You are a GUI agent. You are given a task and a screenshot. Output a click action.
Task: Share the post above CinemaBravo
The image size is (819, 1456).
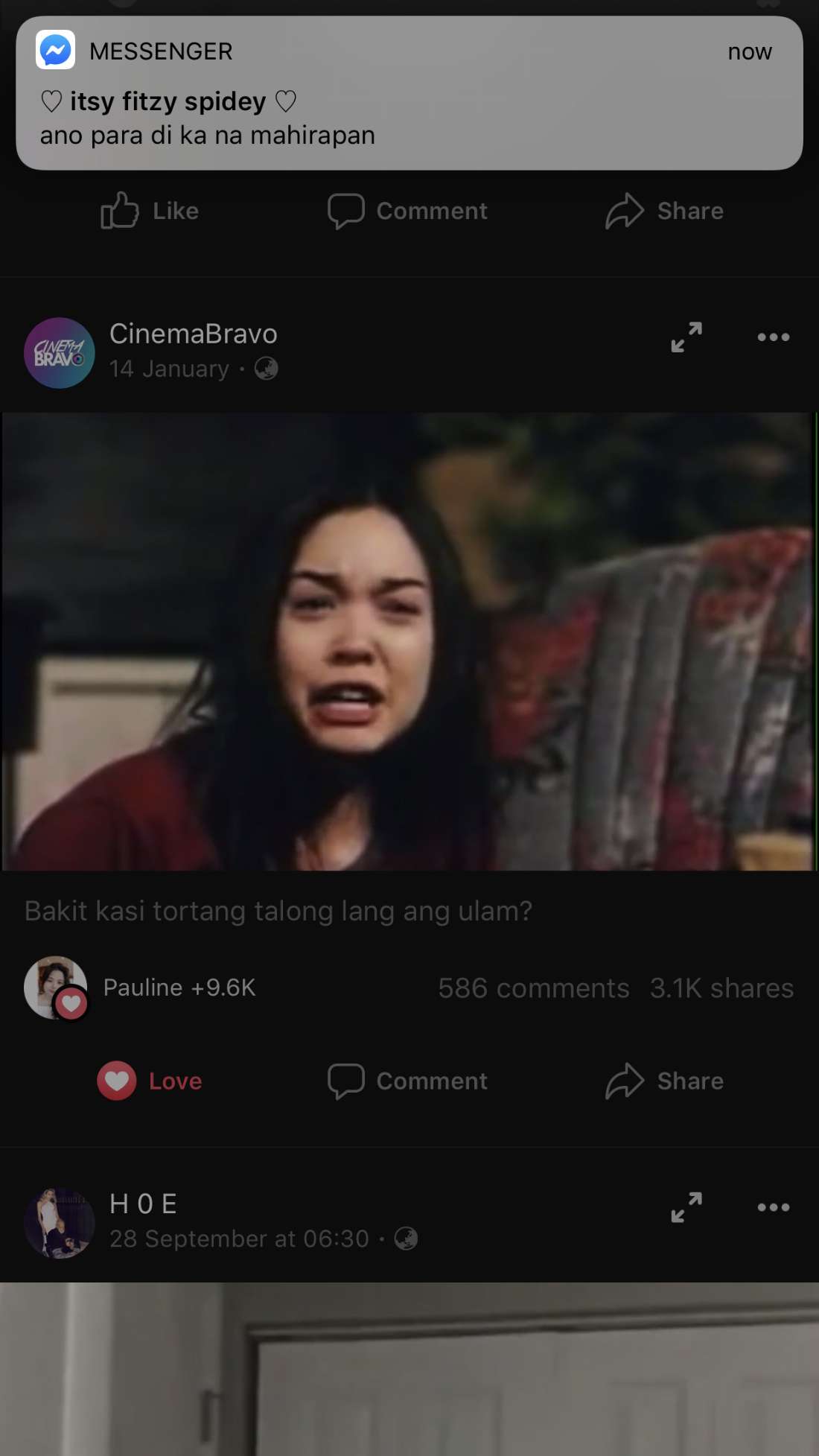[664, 211]
